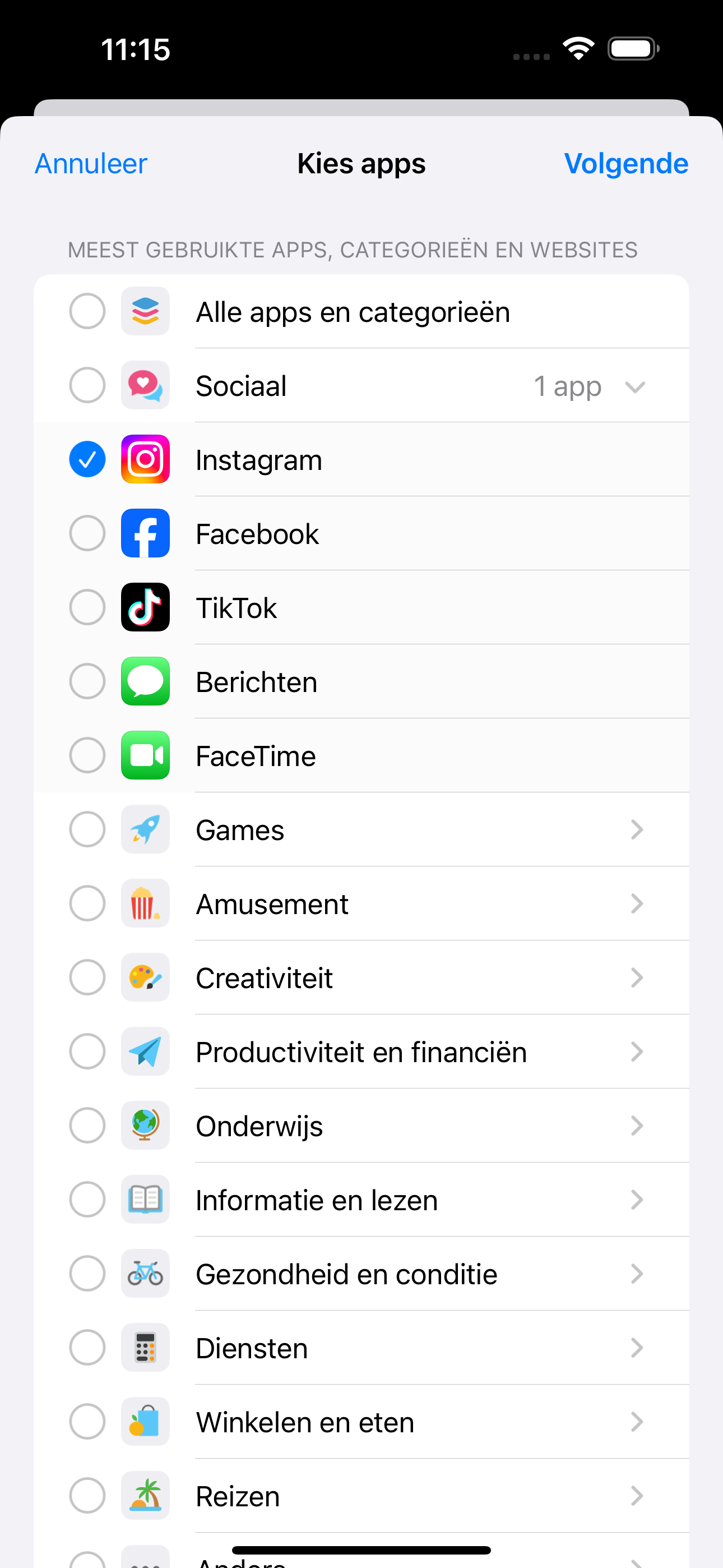Deselect the Instagram checkmark
The height and width of the screenshot is (1568, 723).
tap(87, 459)
